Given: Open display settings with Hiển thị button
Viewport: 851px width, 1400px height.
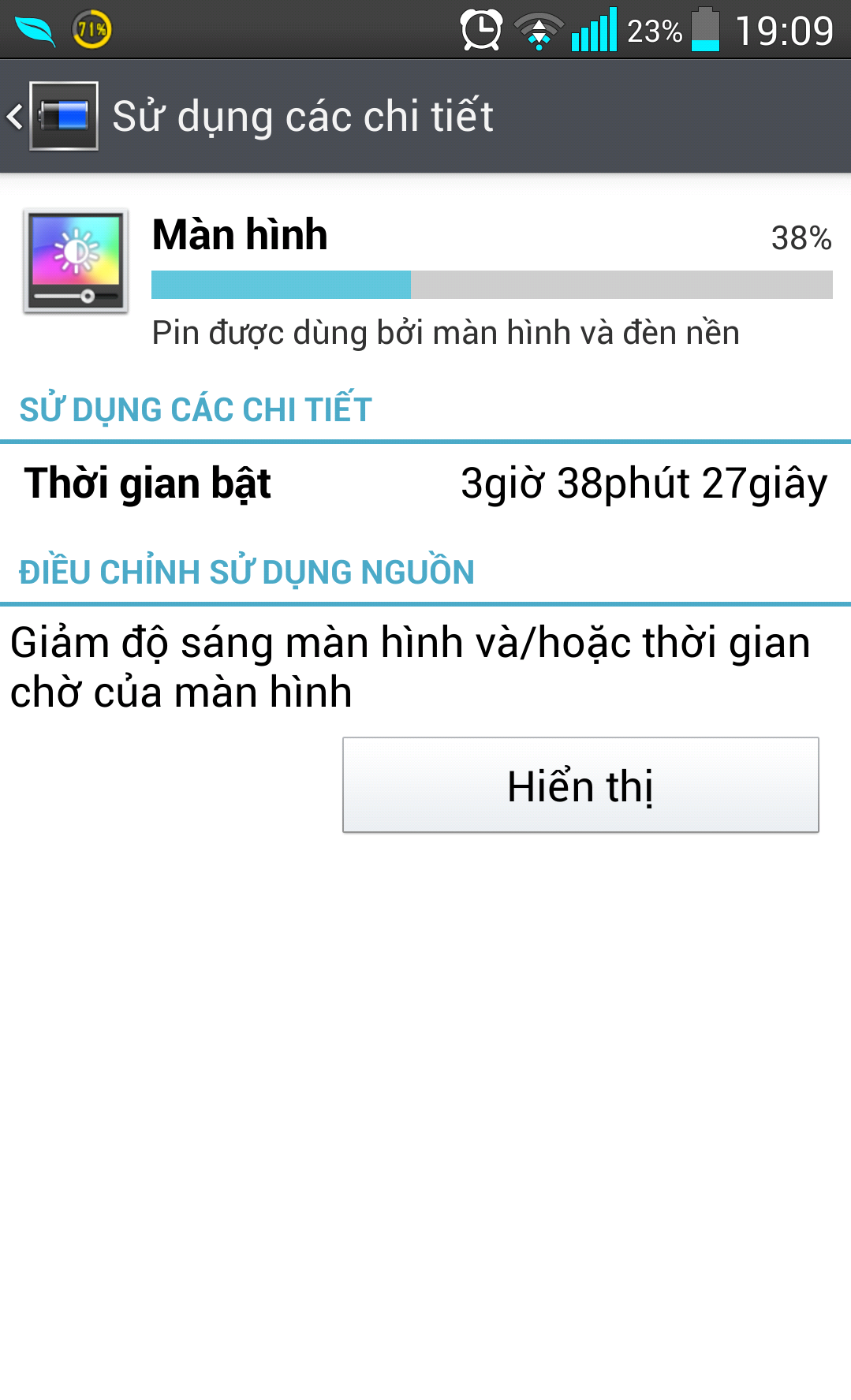Looking at the screenshot, I should coord(580,785).
